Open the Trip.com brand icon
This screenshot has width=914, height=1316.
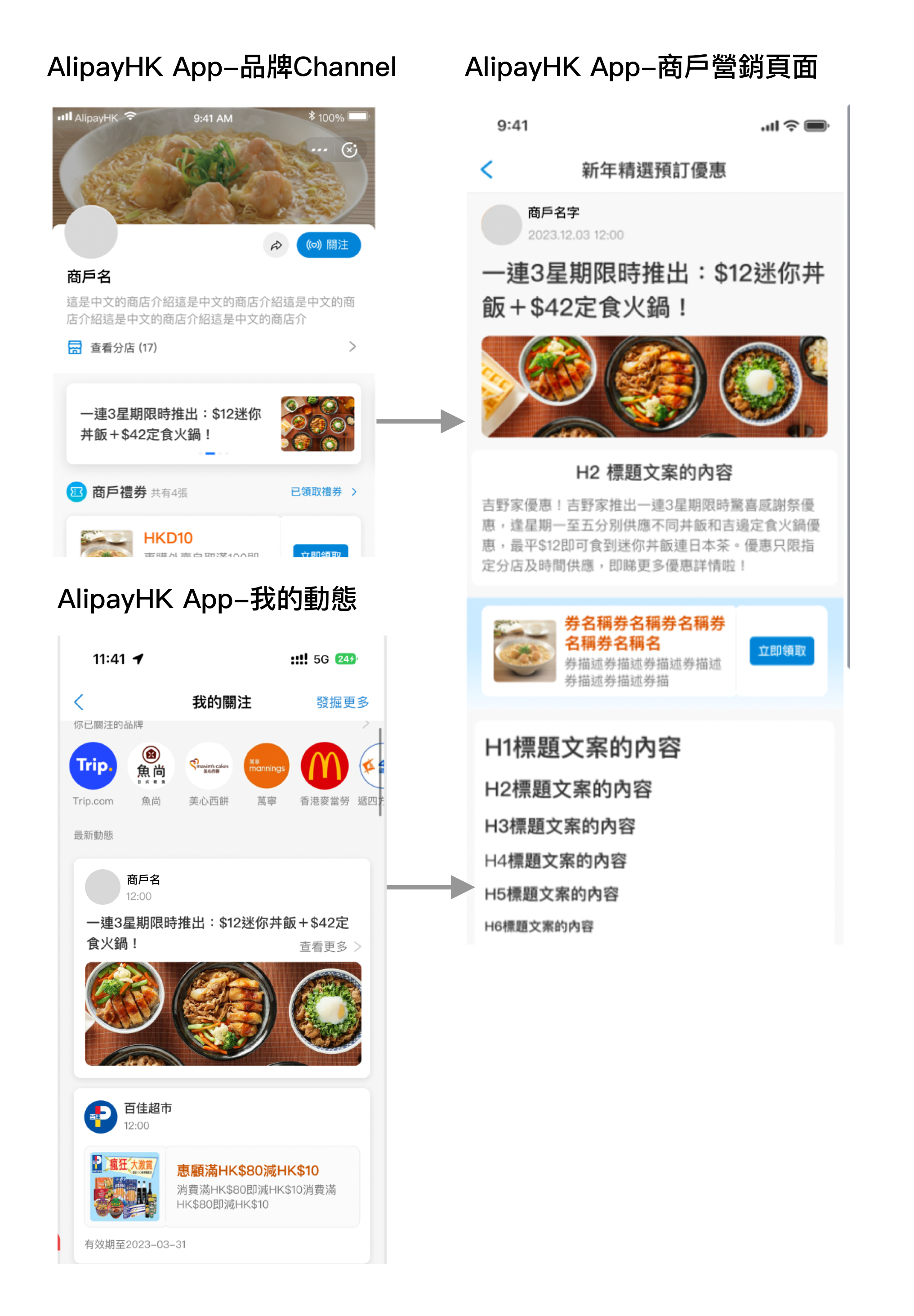pos(93,766)
